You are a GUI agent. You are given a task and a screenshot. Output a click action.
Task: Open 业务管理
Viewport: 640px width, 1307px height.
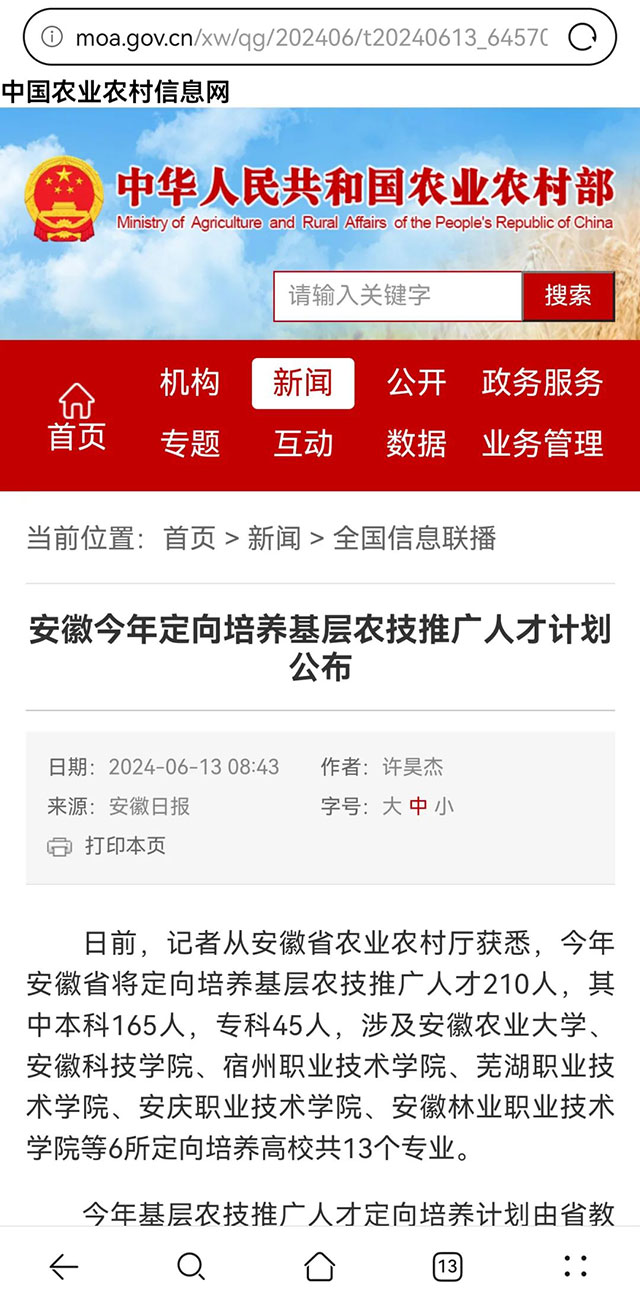tap(542, 443)
